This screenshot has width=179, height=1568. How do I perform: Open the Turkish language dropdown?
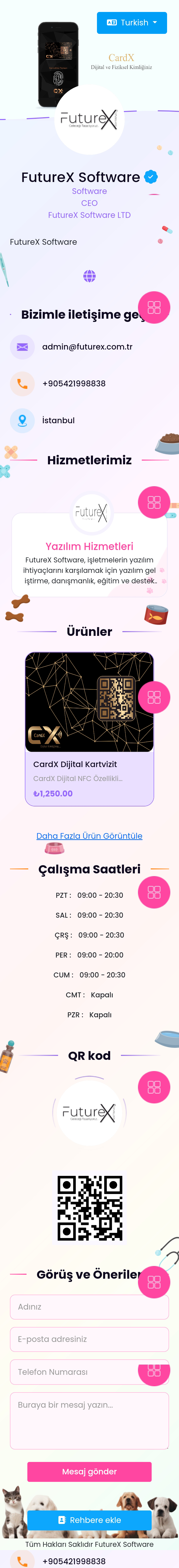pyautogui.click(x=132, y=22)
